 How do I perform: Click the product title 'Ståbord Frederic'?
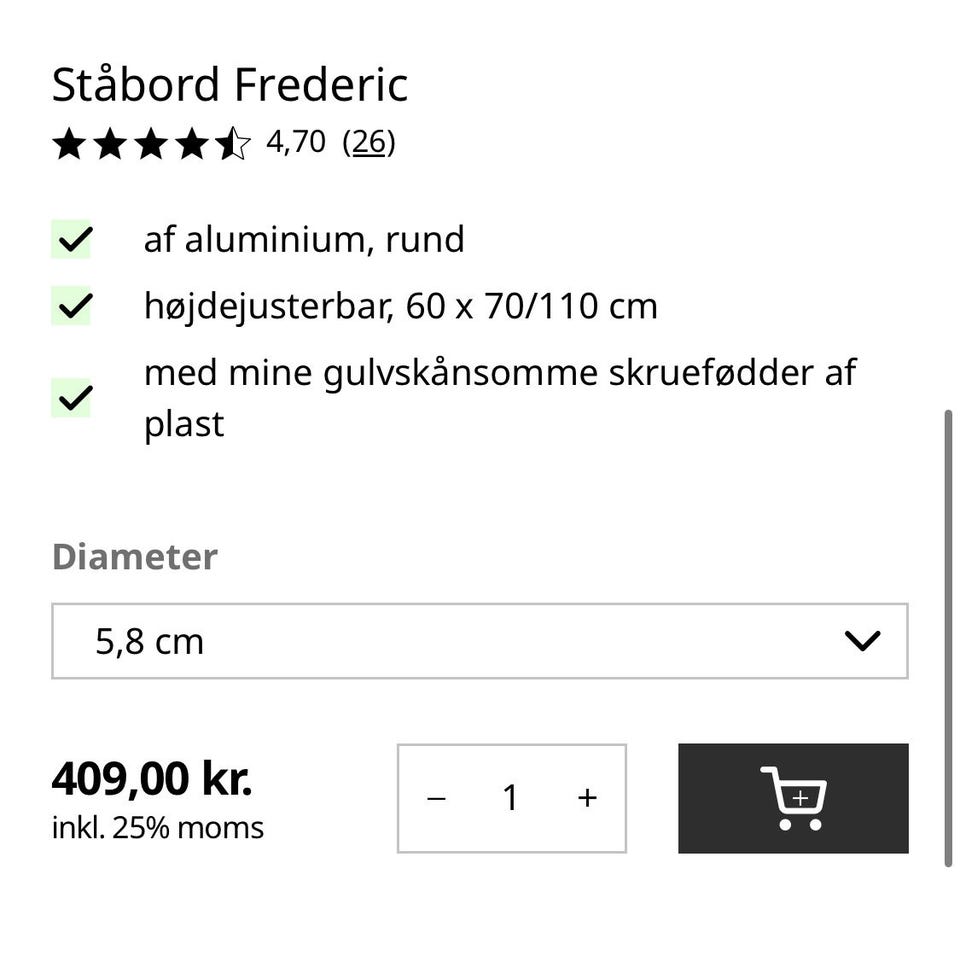point(229,85)
